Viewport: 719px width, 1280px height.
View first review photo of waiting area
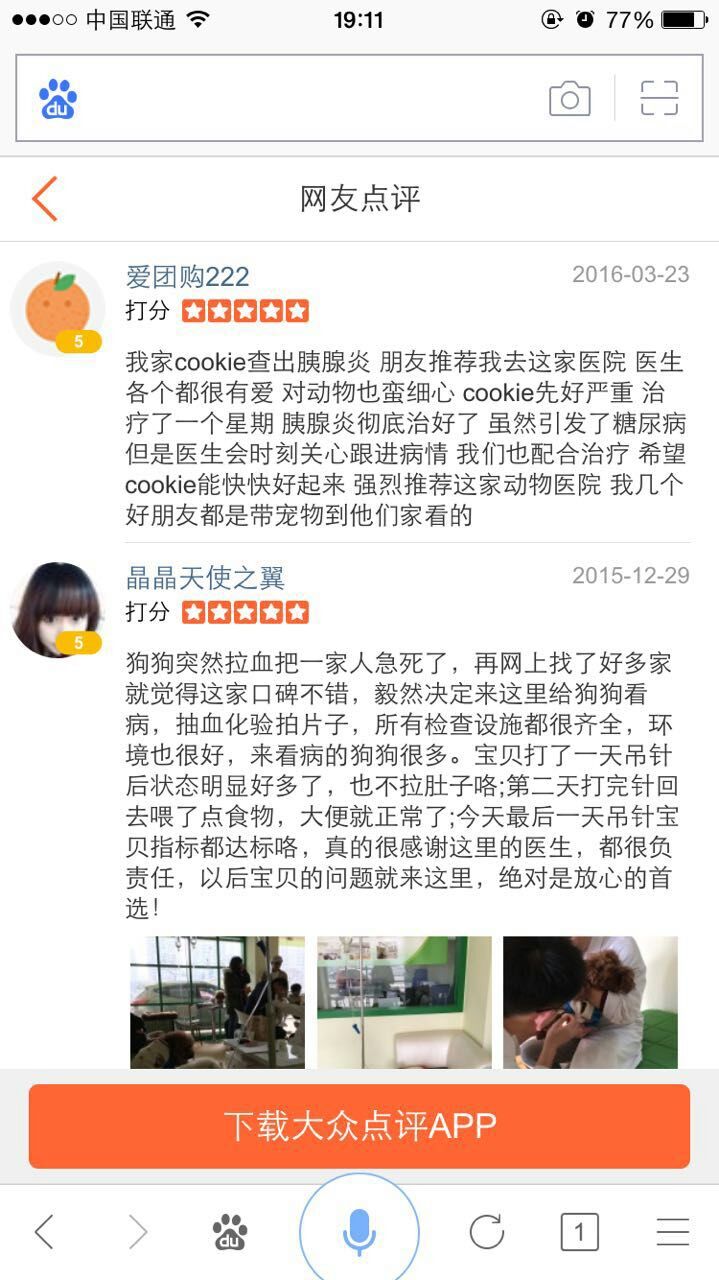click(217, 1002)
